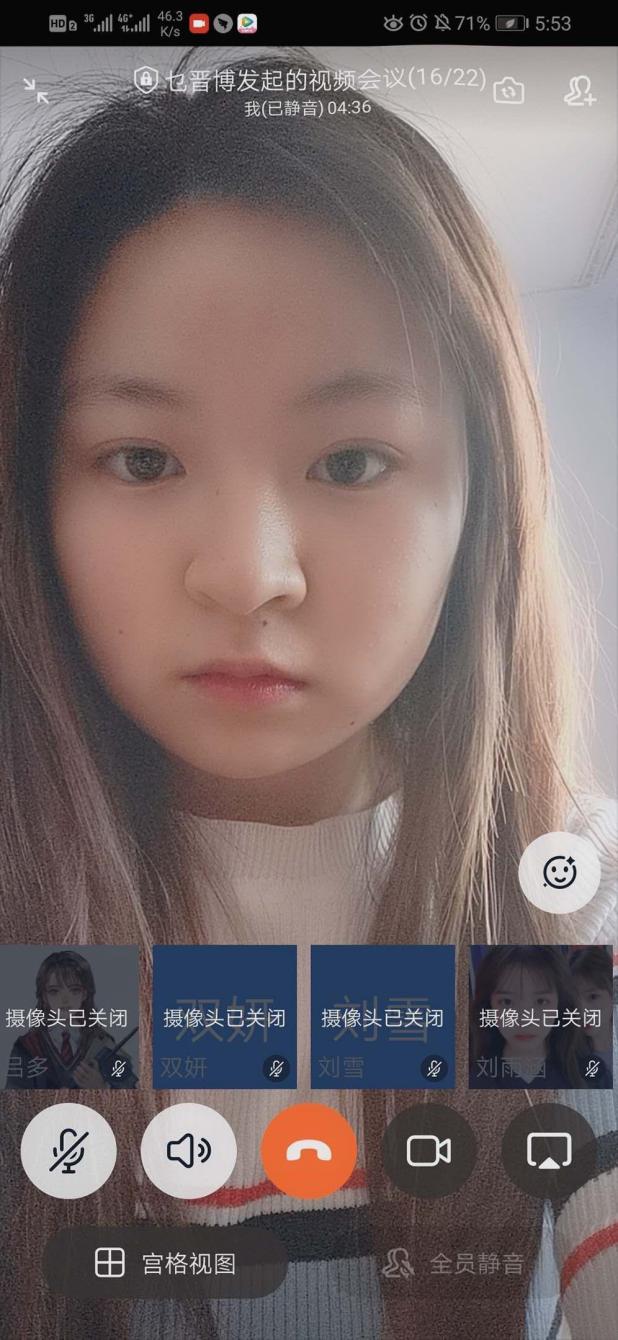618x1340 pixels.
Task: Open 双妍's participant tile
Action: (x=225, y=1017)
